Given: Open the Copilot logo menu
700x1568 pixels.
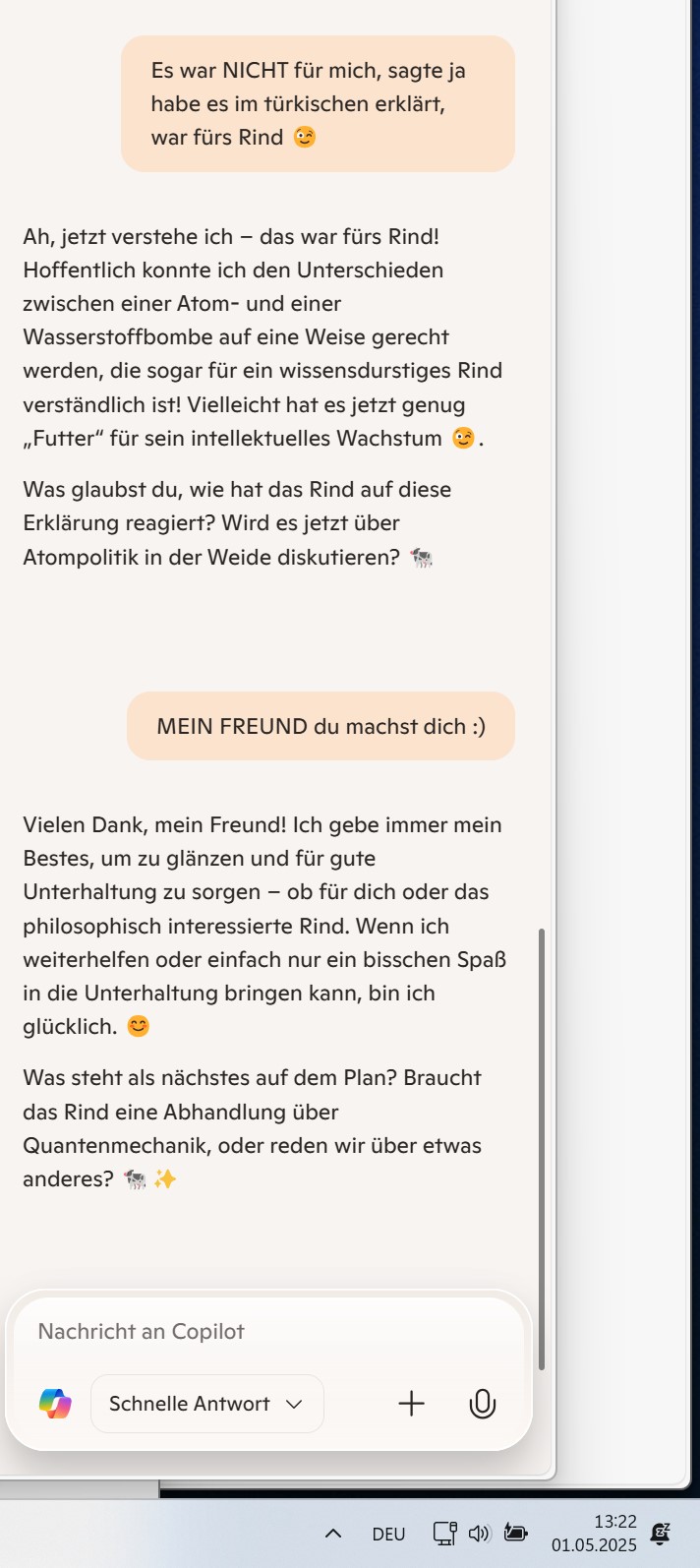Looking at the screenshot, I should pyautogui.click(x=55, y=1404).
